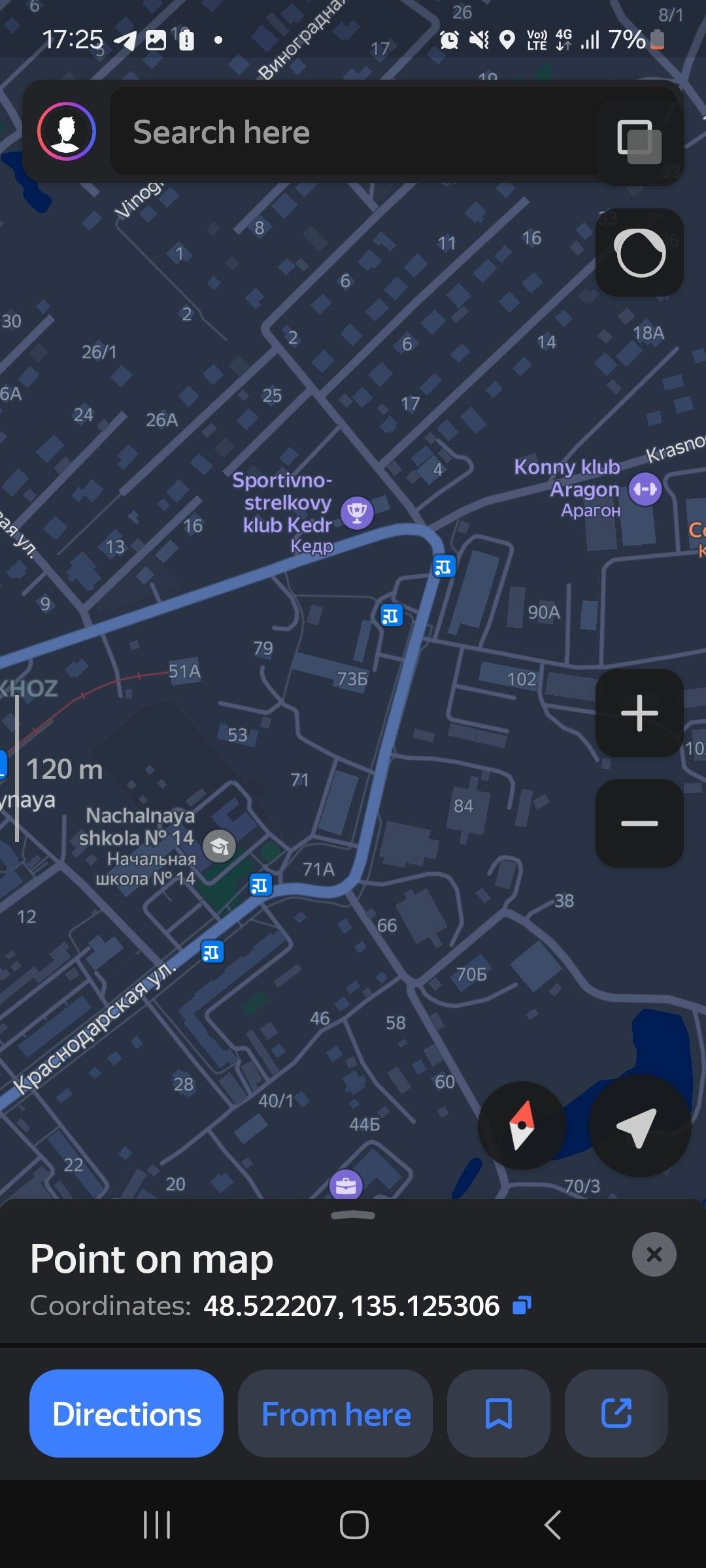Tap the compass to reset orientation
Viewport: 706px width, 1568px height.
tap(522, 1126)
